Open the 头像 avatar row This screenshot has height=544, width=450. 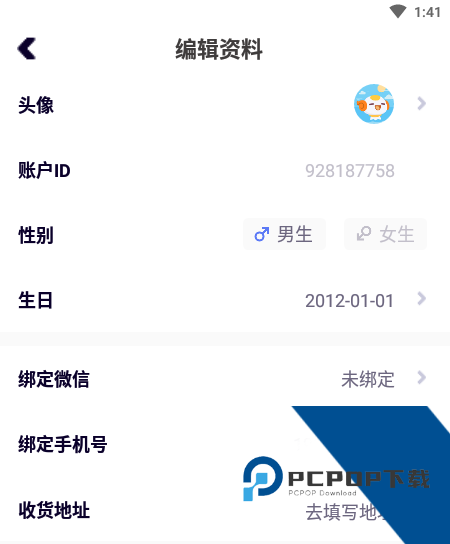[225, 104]
